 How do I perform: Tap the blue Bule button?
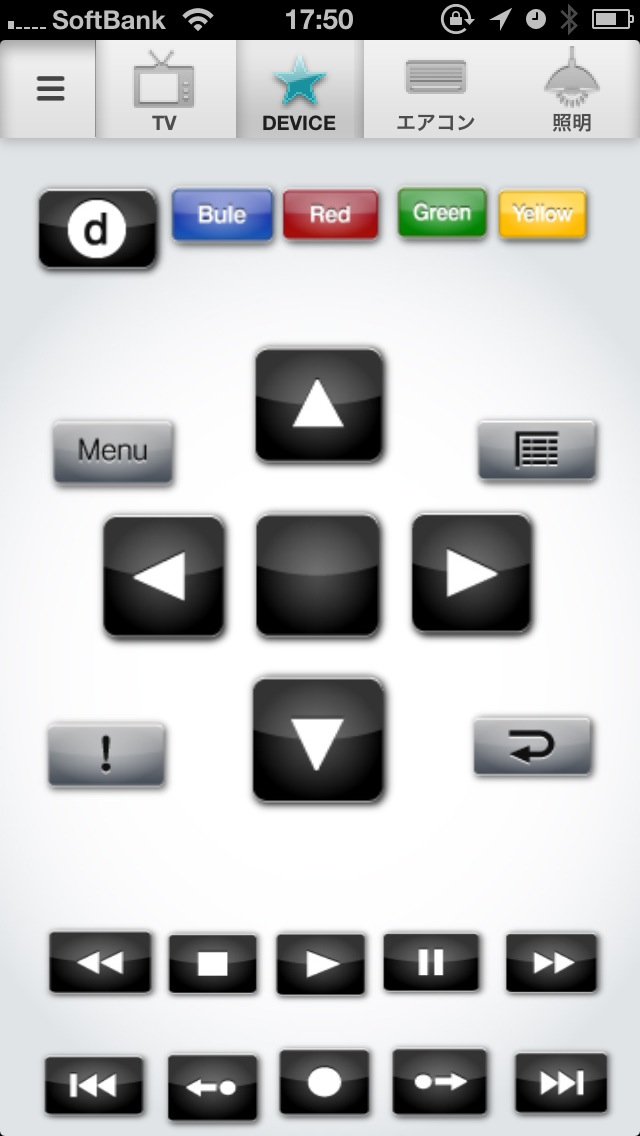click(x=223, y=214)
